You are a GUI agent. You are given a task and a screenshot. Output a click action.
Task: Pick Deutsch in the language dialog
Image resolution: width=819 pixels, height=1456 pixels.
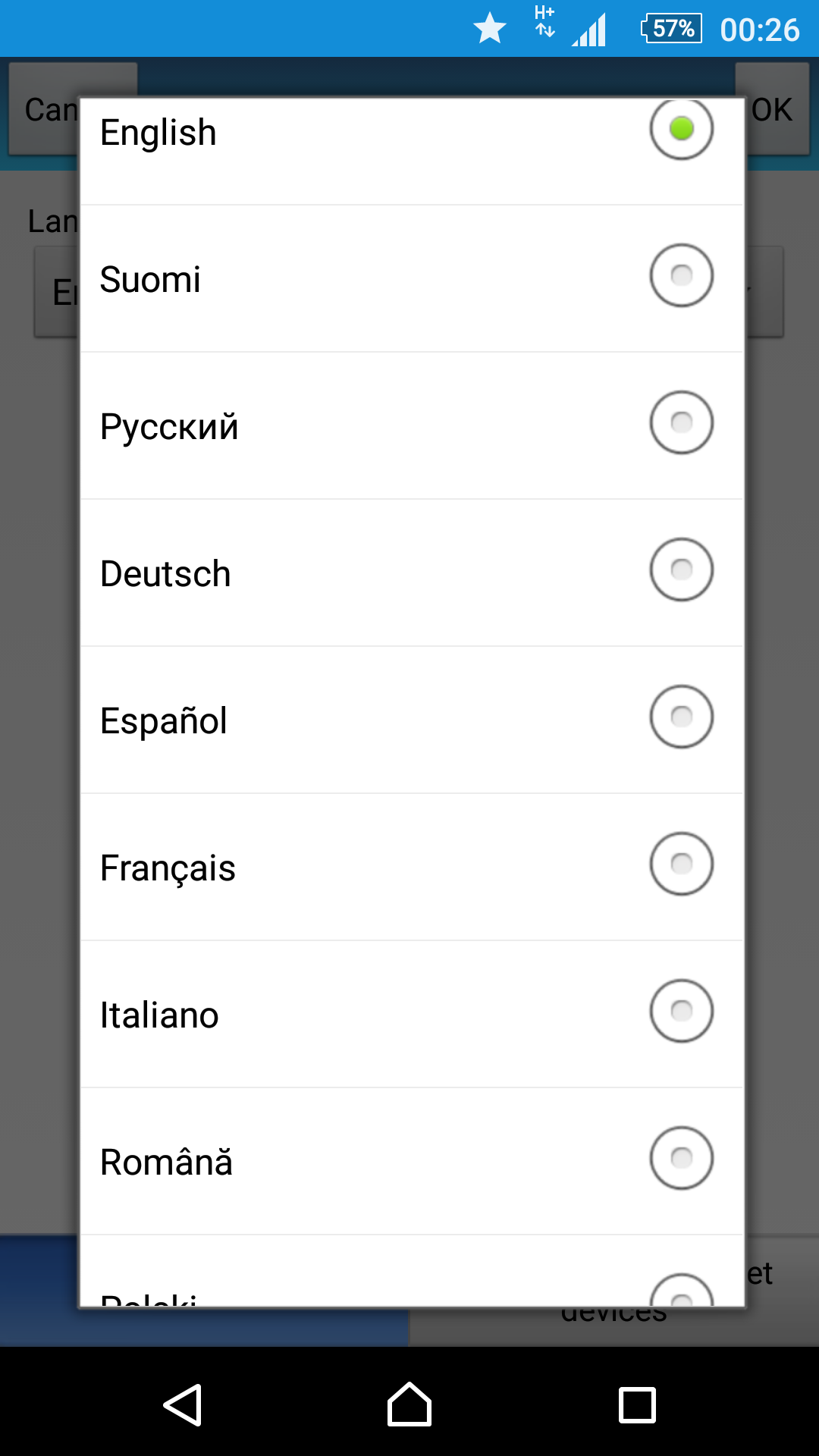[x=680, y=570]
